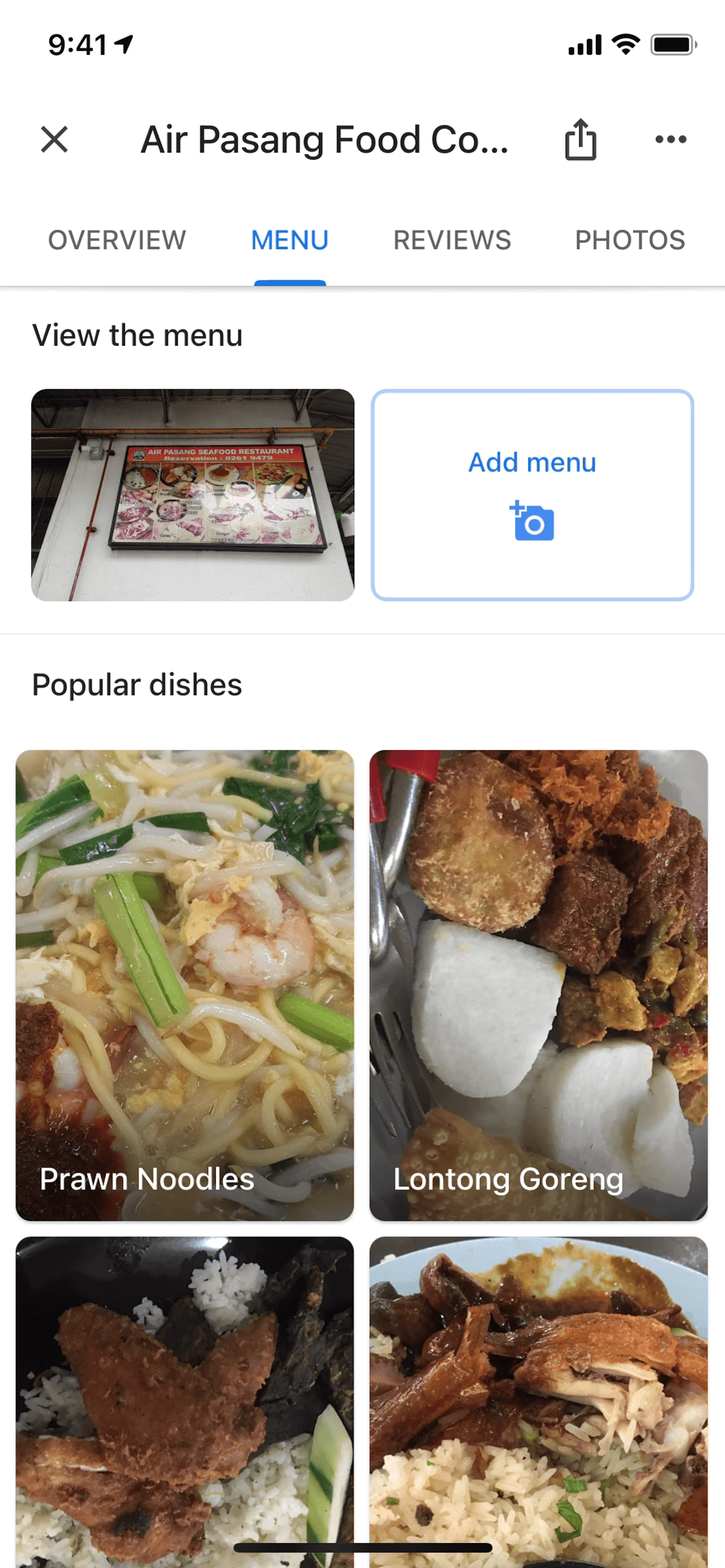This screenshot has height=1568, width=725.
Task: Open the Prawn Noodles dish
Action: 184,985
